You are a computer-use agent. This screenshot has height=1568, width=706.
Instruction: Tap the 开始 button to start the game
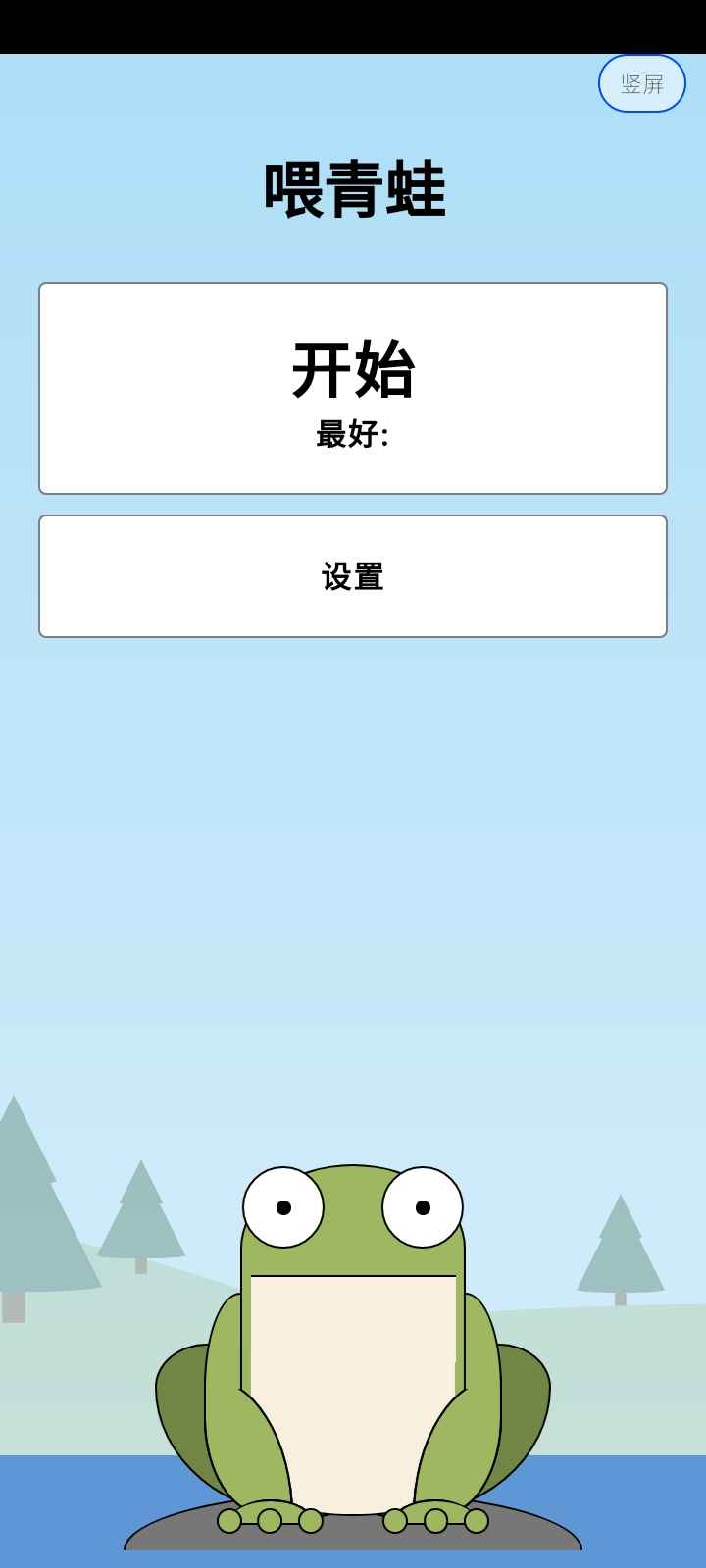coord(353,388)
